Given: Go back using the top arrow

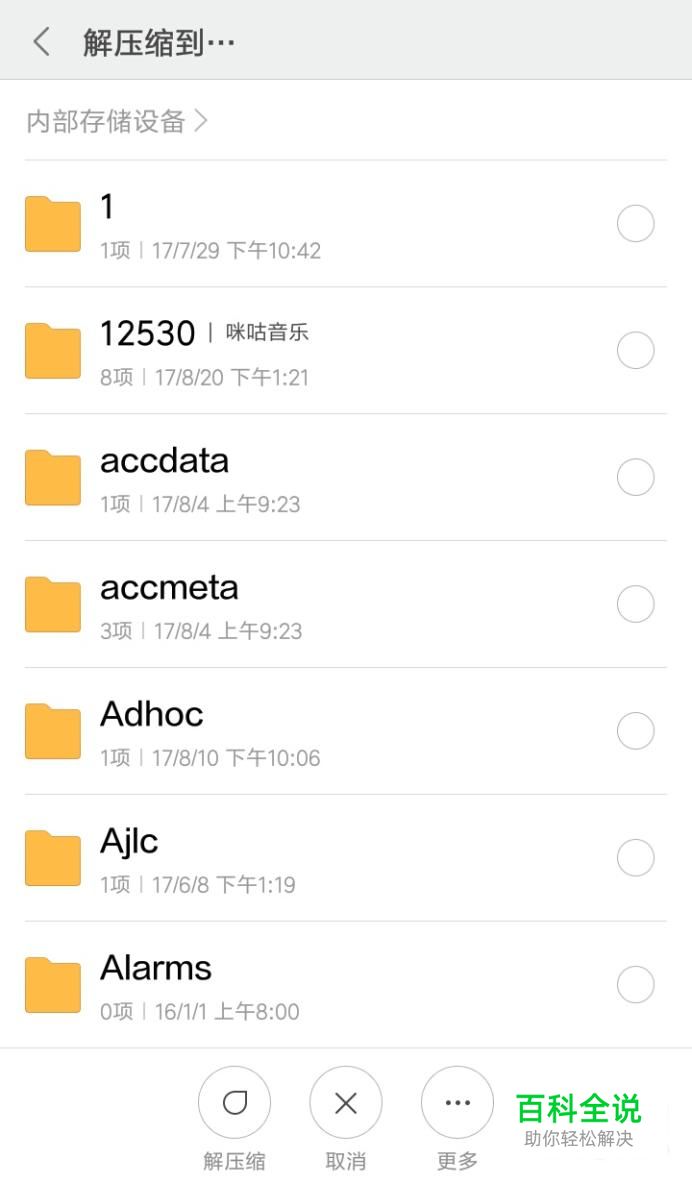Looking at the screenshot, I should tap(42, 41).
